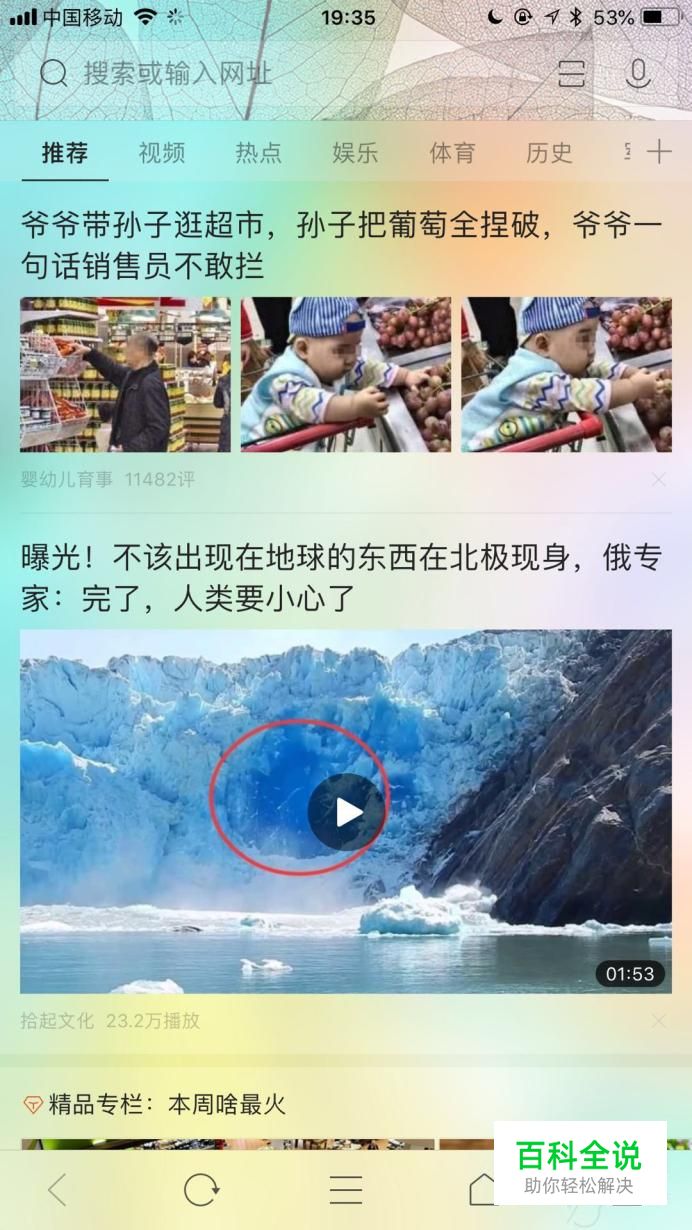The width and height of the screenshot is (692, 1230).
Task: Go back using the bottom back arrow
Action: point(57,1189)
